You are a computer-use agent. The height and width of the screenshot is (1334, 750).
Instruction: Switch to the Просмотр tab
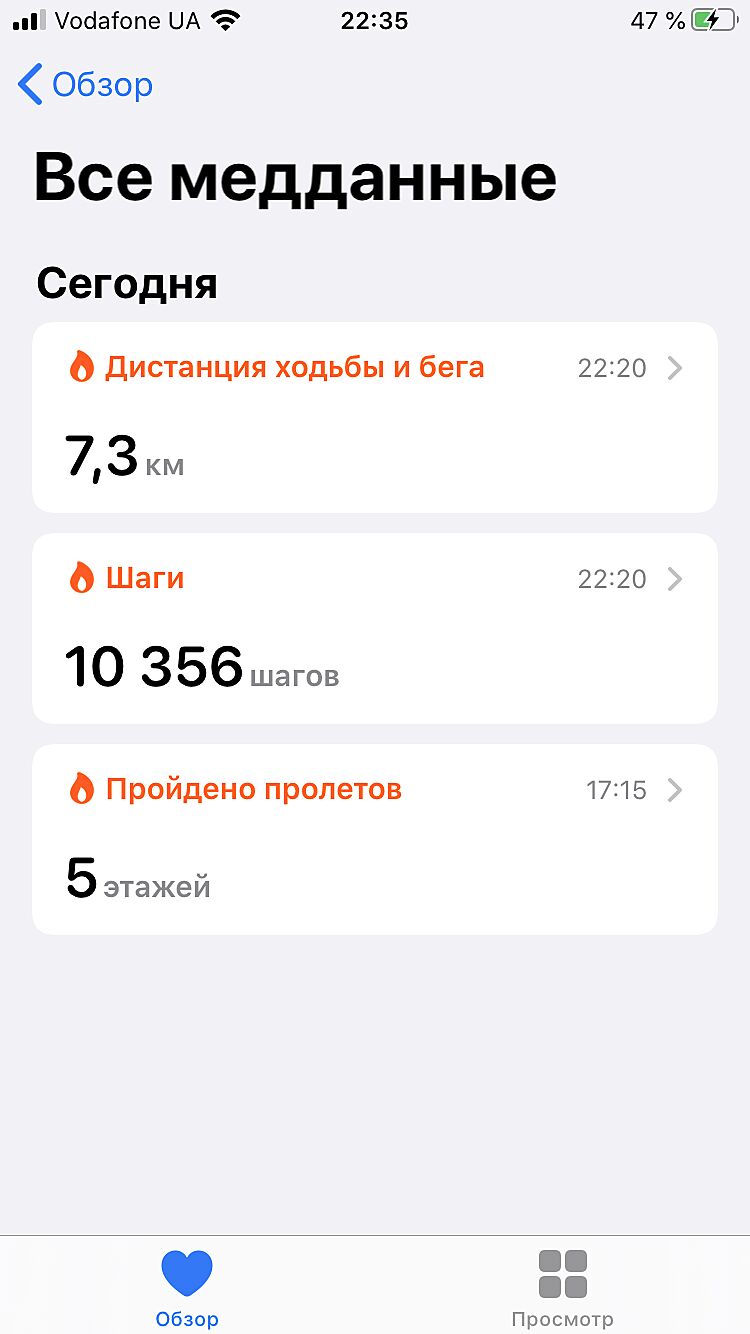click(x=562, y=1286)
